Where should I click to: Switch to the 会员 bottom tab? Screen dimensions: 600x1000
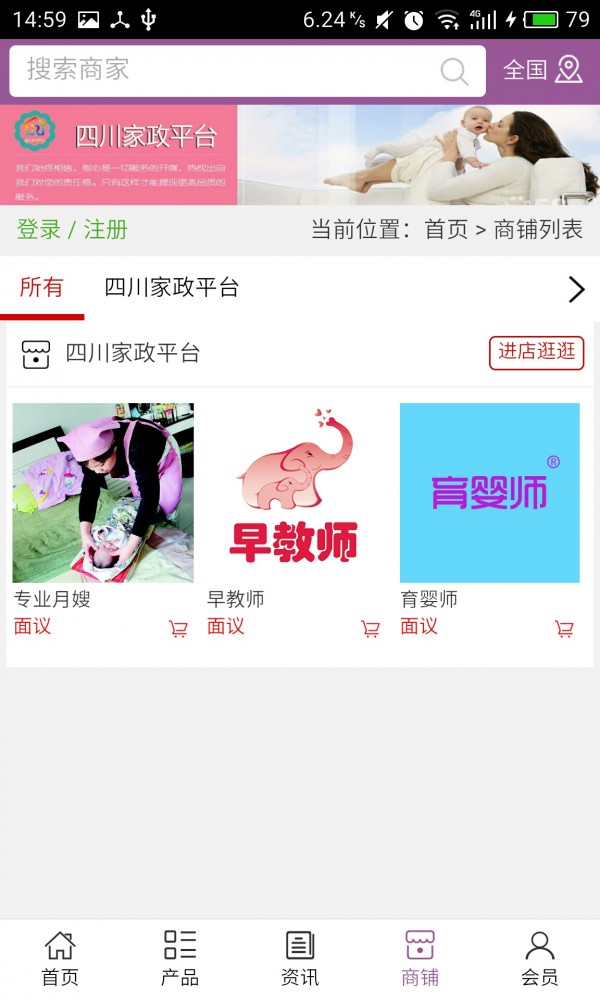pyautogui.click(x=540, y=958)
